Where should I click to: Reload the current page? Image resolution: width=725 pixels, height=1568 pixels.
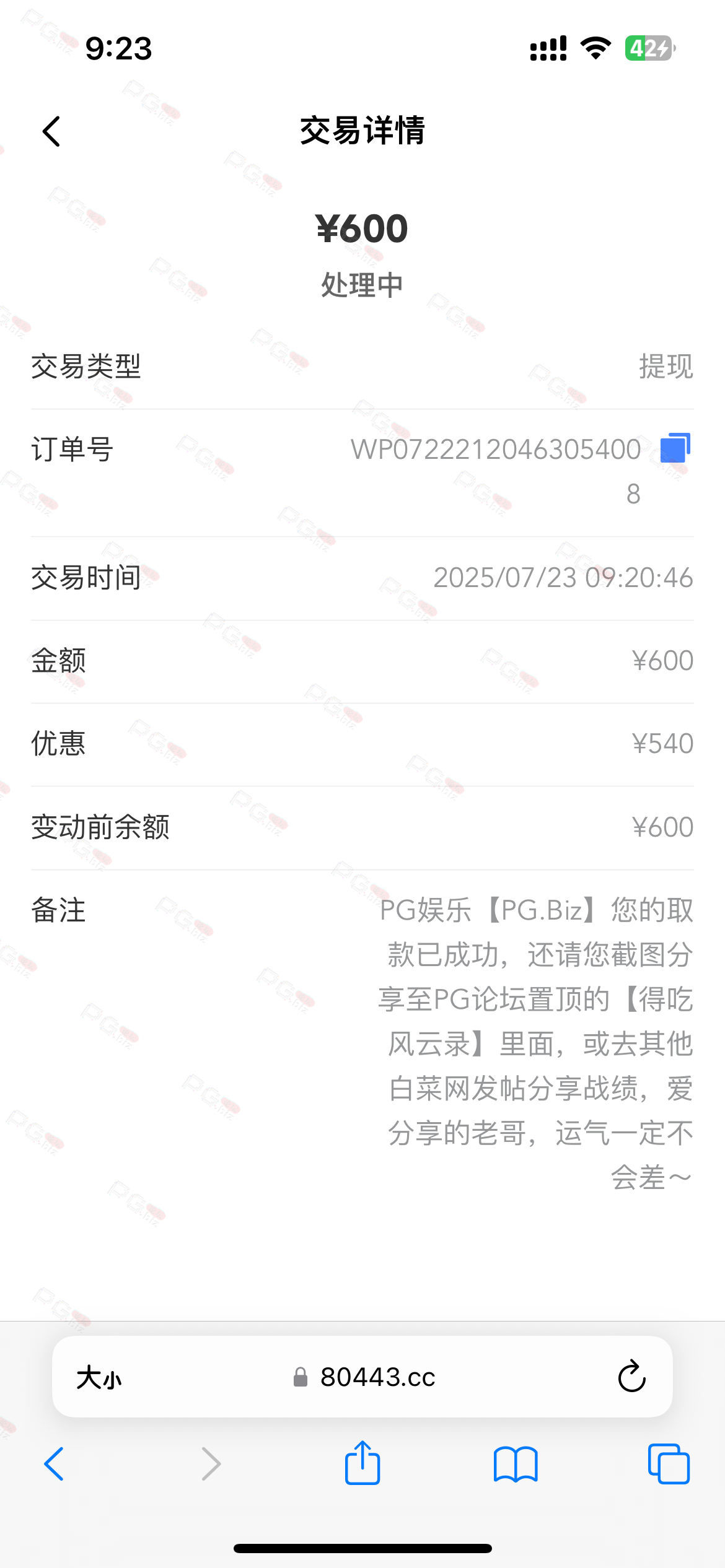tap(631, 1377)
